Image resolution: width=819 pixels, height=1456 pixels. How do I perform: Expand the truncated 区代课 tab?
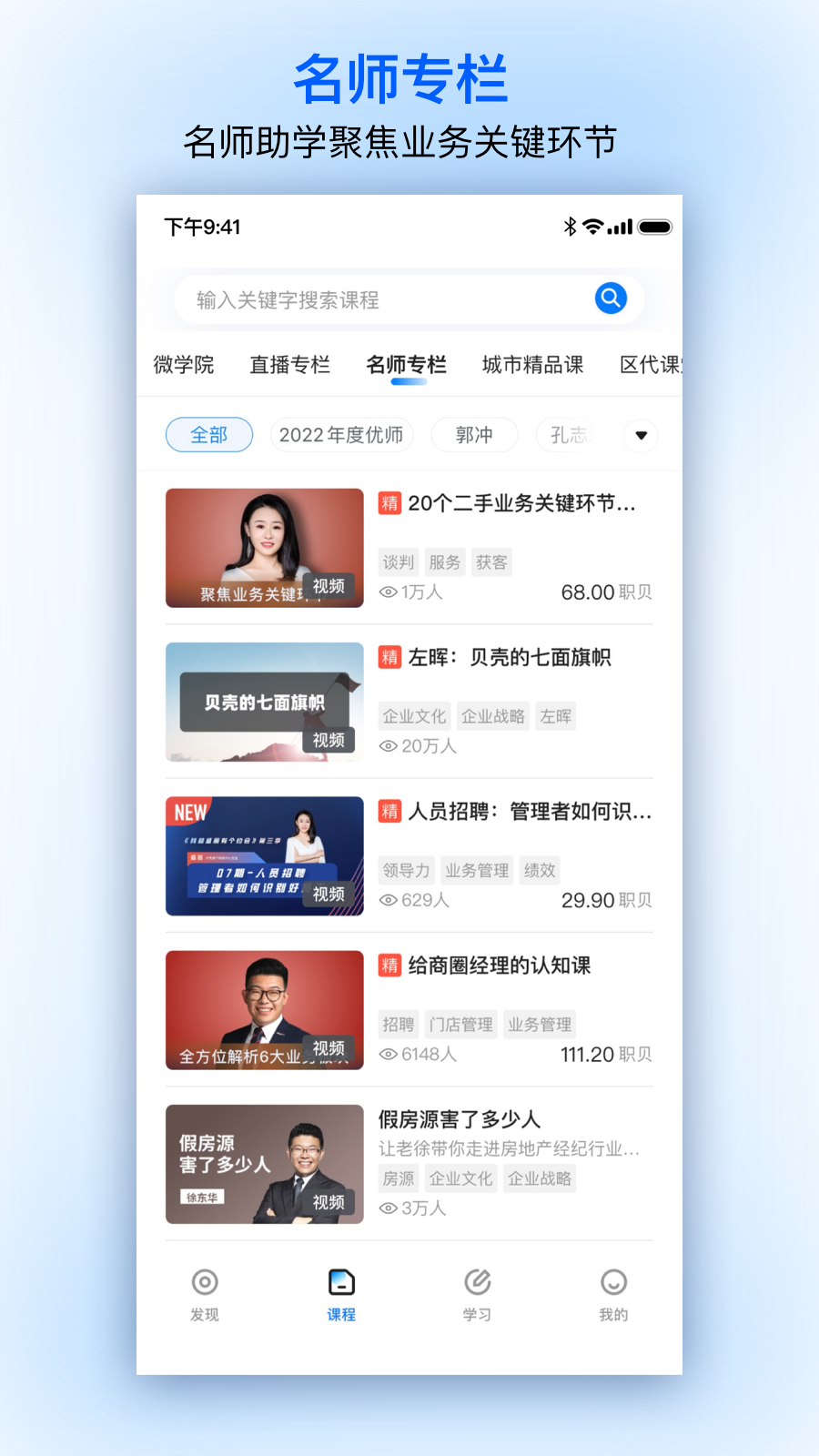click(652, 364)
